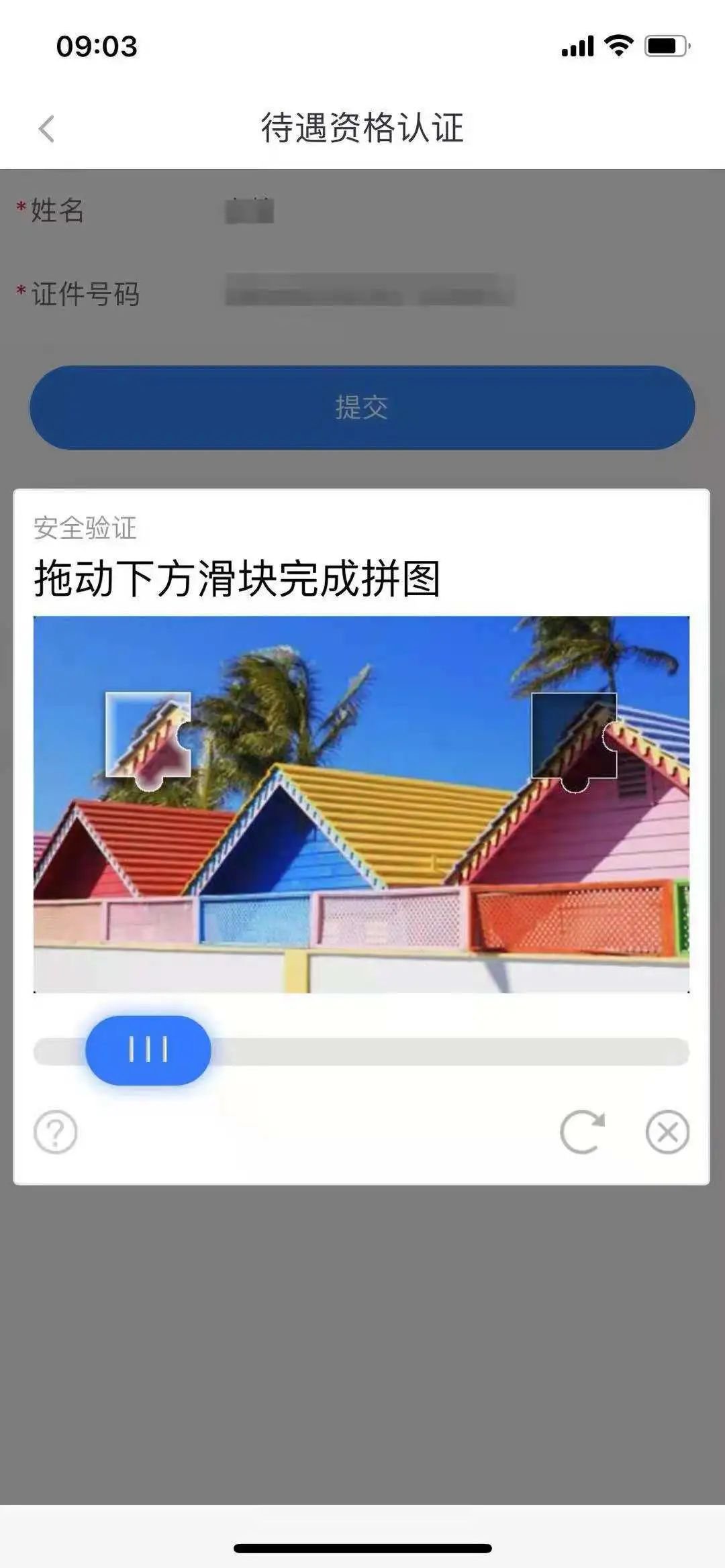Go back from 待遇资格认证 page
The image size is (725, 1568).
coord(46,129)
